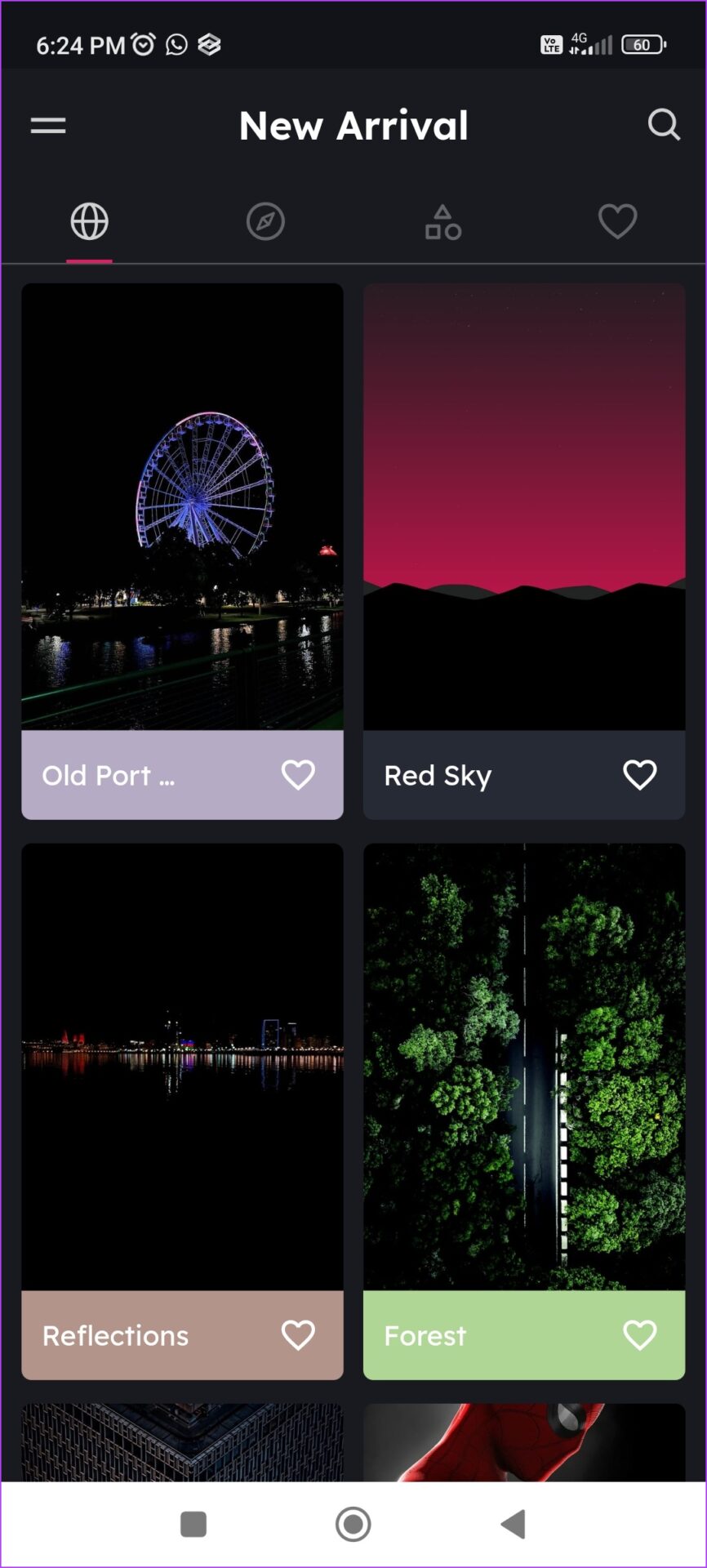Open the search icon

pos(663,125)
